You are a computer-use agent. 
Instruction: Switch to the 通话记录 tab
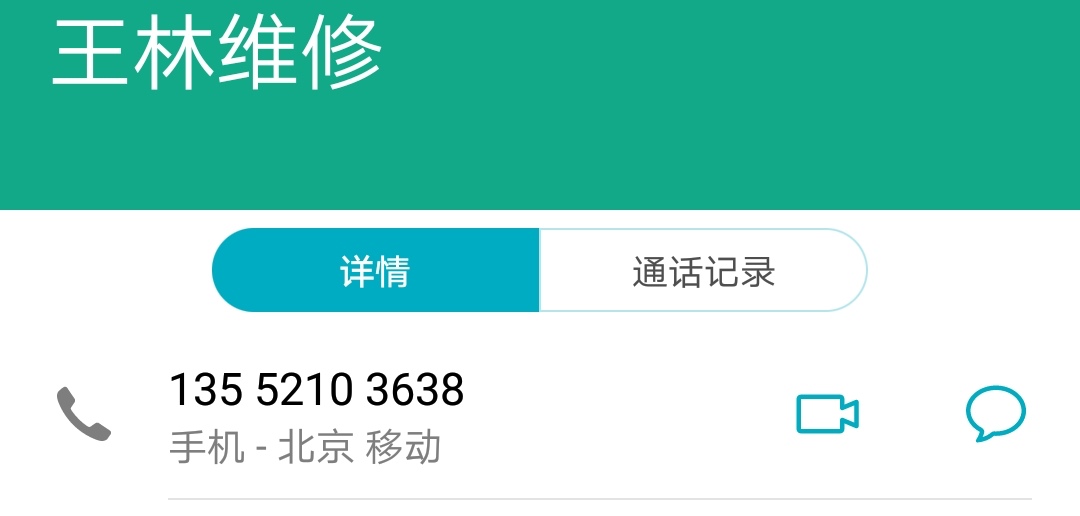coord(703,271)
